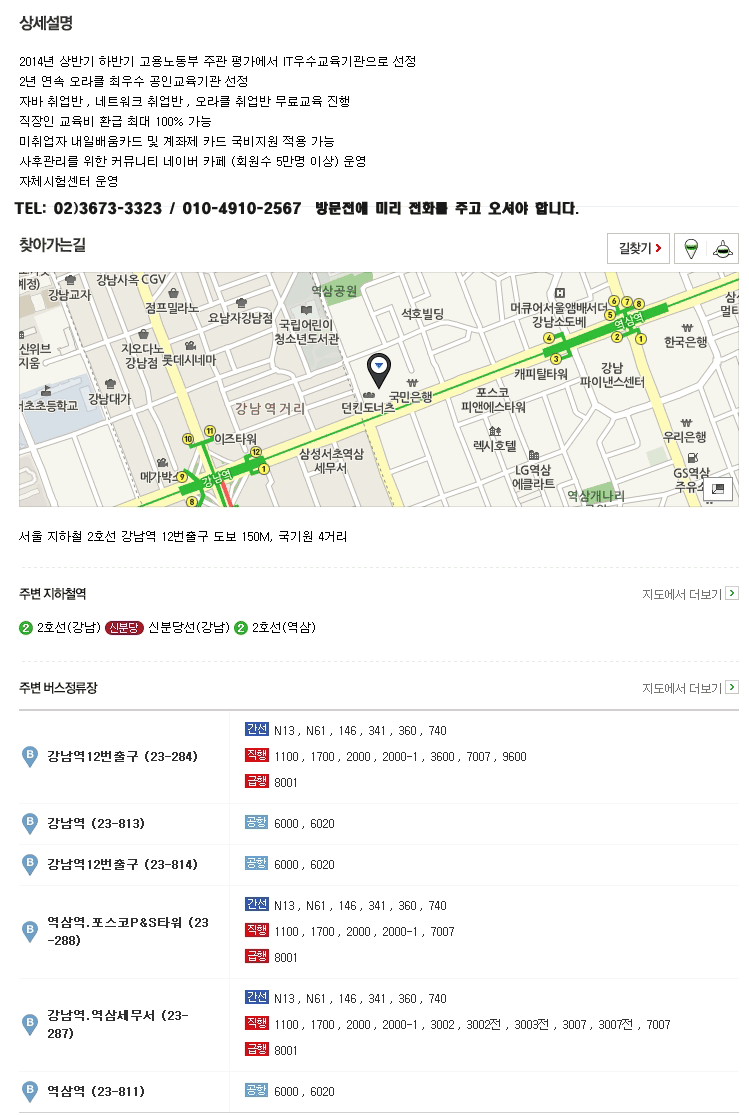Open bus stop 강남역.역삼세무서 (23-287)
Viewport: 749px width, 1115px height.
pos(118,1024)
